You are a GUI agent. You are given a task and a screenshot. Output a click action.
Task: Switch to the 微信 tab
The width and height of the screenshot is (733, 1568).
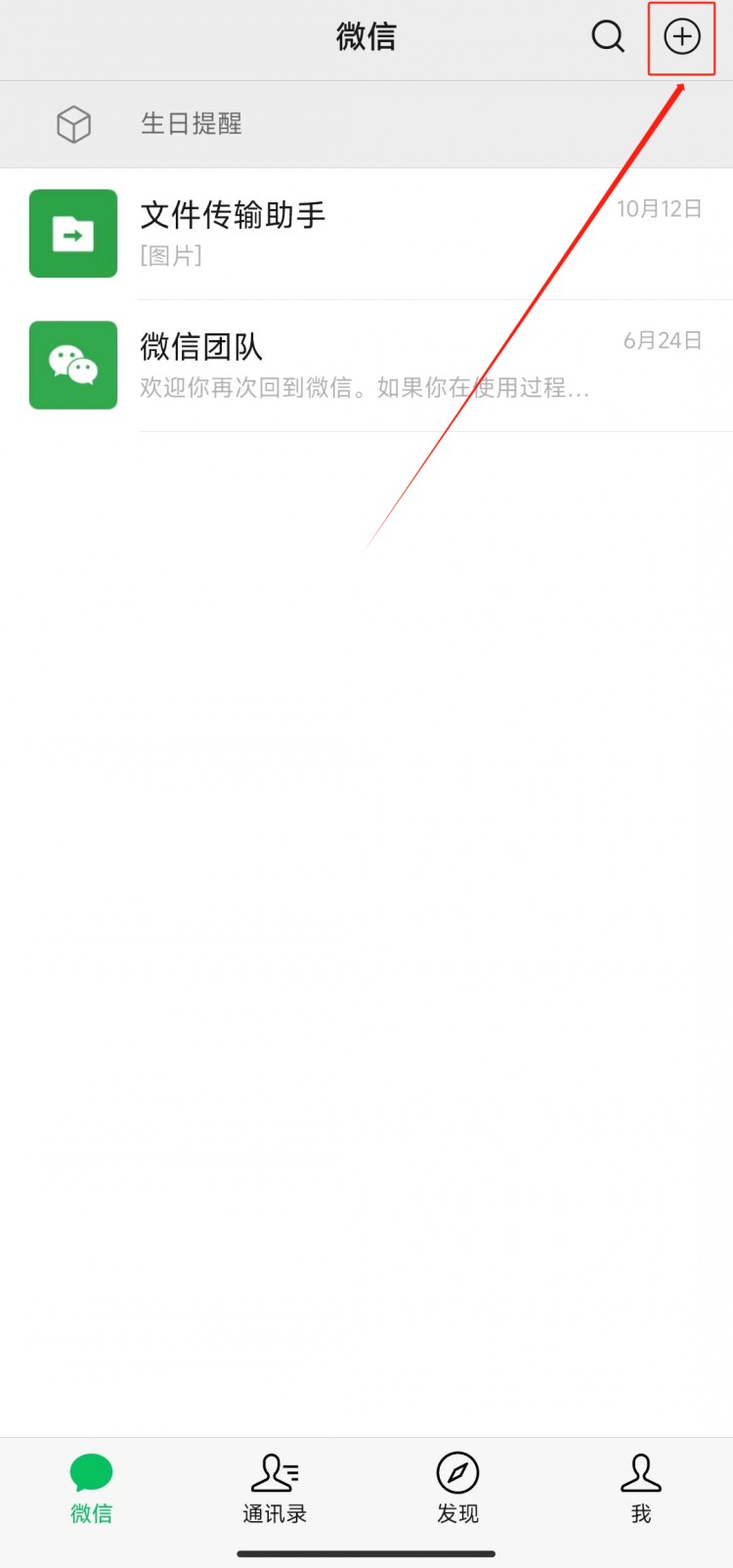click(91, 1488)
